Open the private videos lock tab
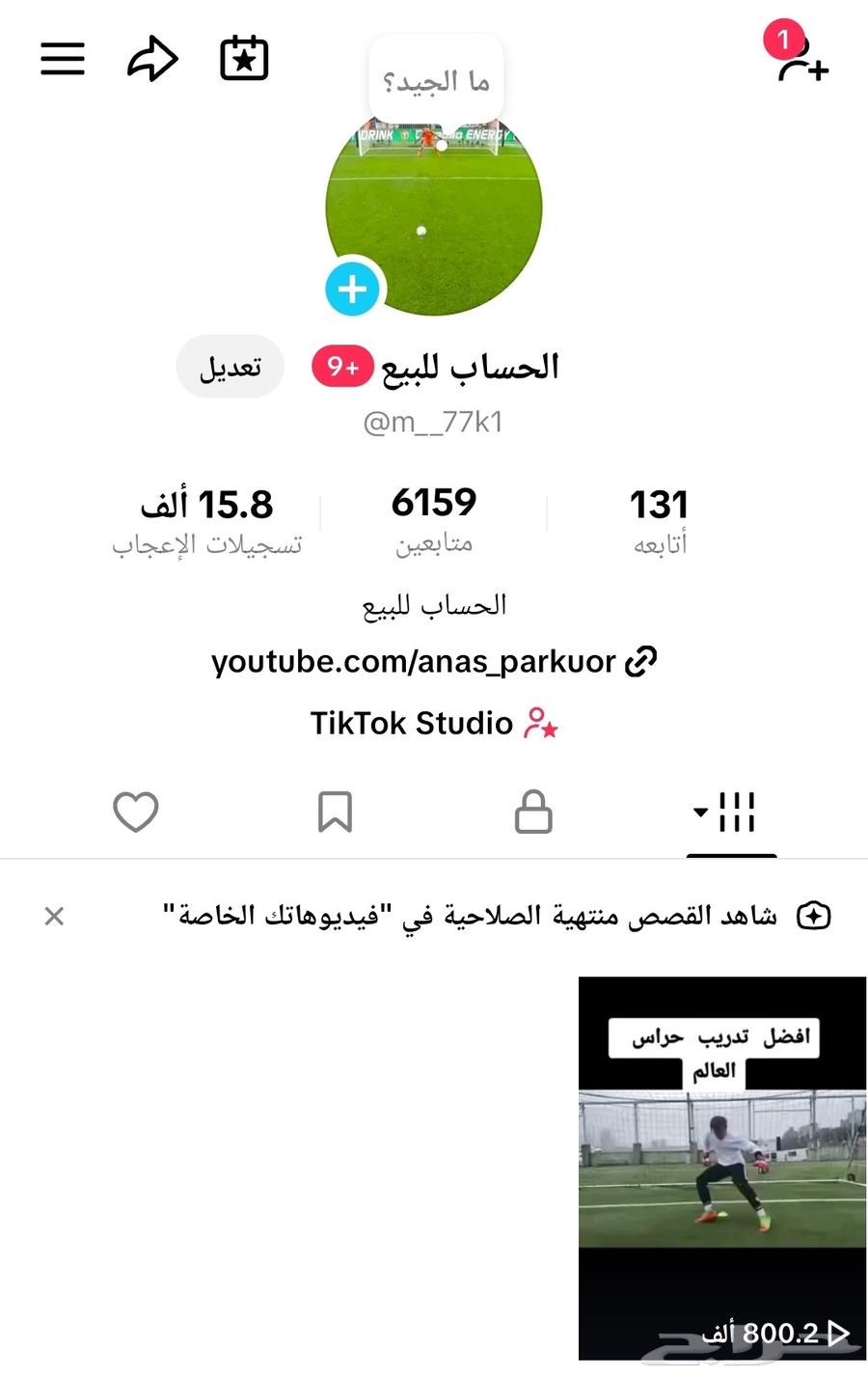Screen dimensions: 868x1378 [x=533, y=812]
